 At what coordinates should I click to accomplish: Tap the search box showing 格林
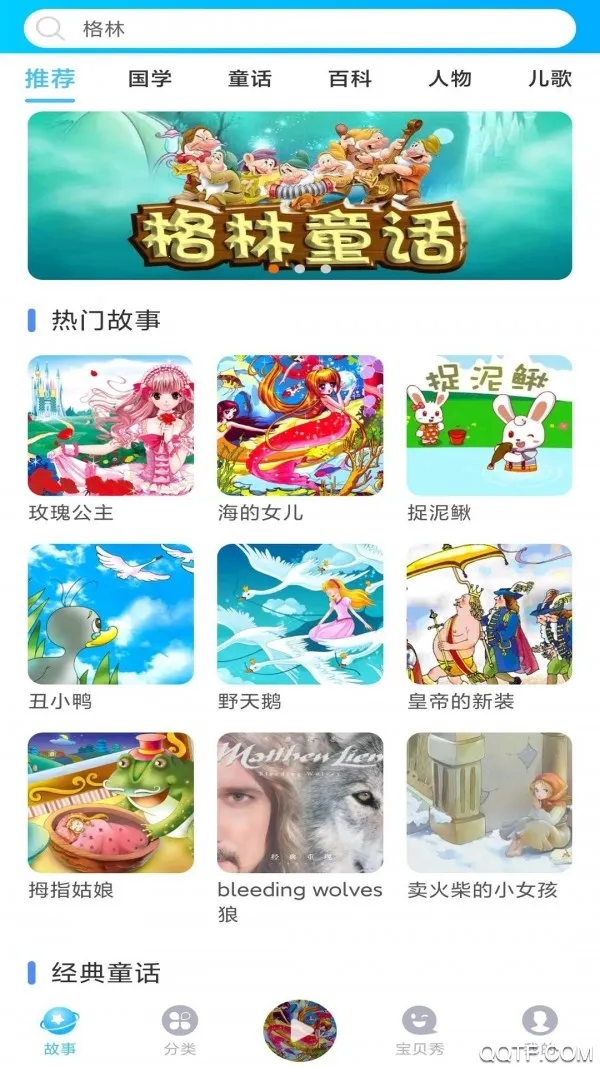[300, 29]
